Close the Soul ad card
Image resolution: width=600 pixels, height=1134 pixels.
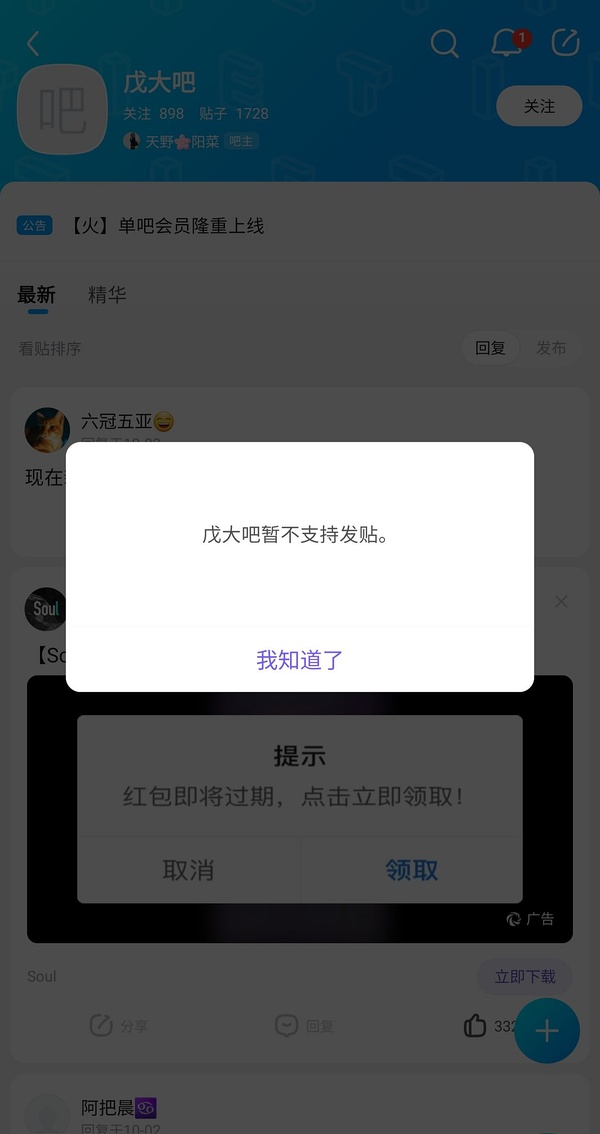tap(561, 601)
